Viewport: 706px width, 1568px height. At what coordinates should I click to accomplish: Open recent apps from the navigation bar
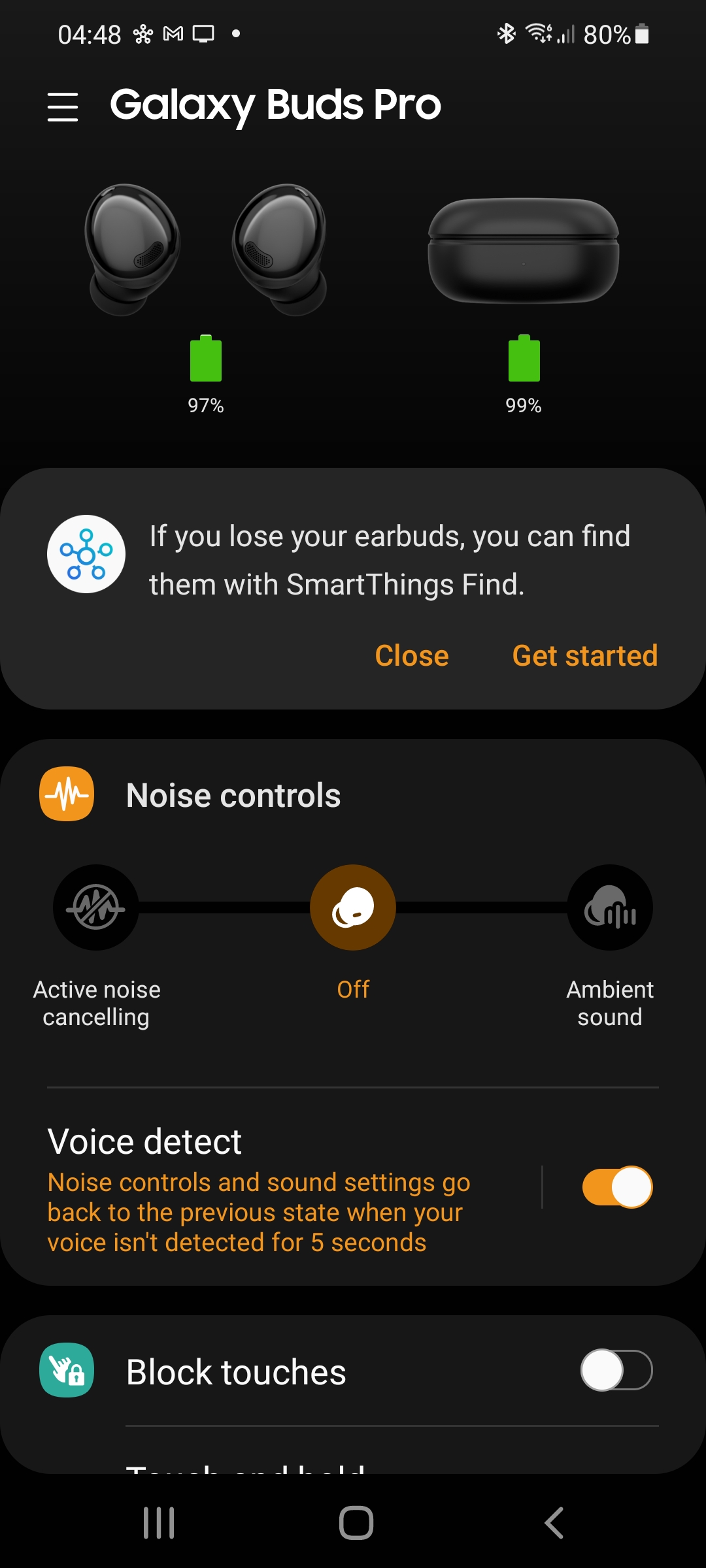coord(159,1523)
